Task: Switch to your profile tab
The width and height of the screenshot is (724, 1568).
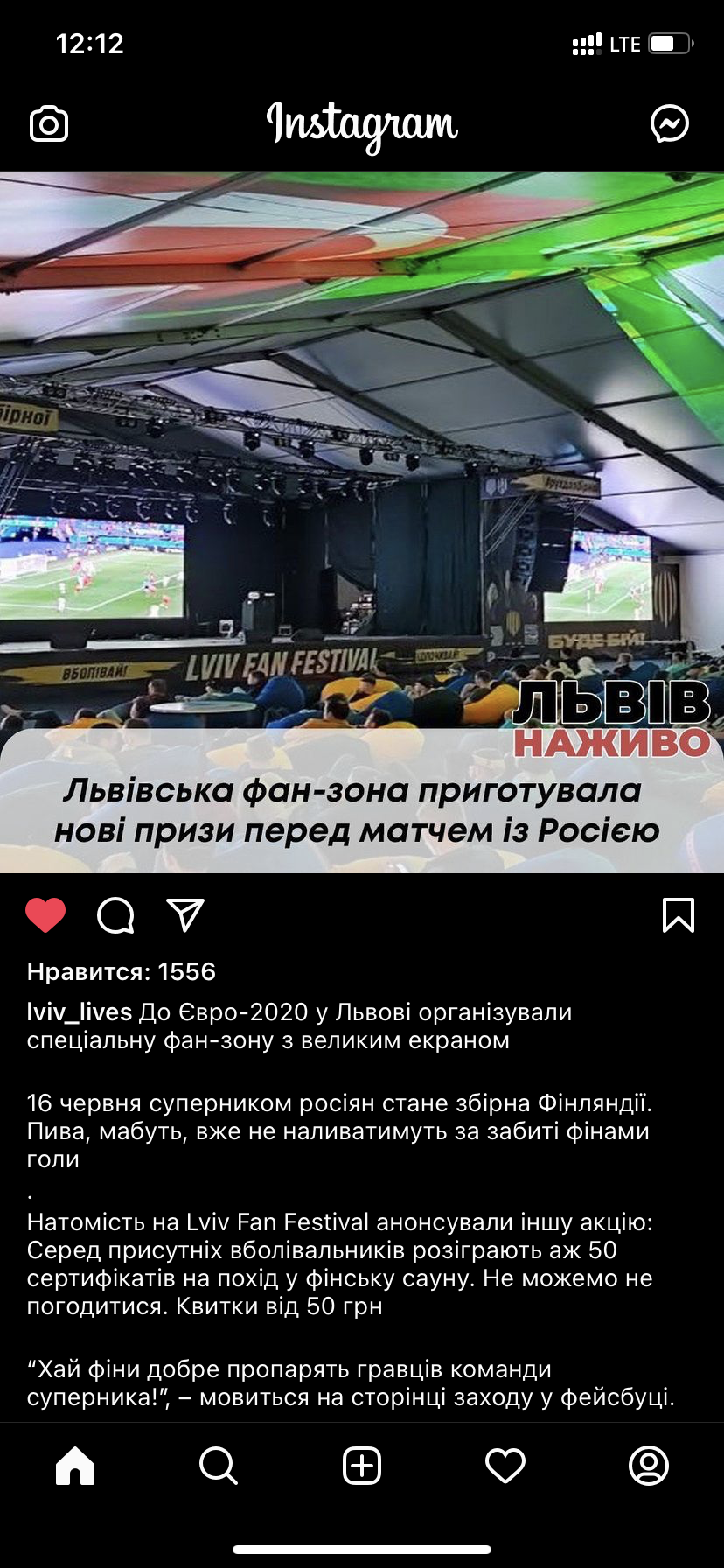Action: point(649,1465)
